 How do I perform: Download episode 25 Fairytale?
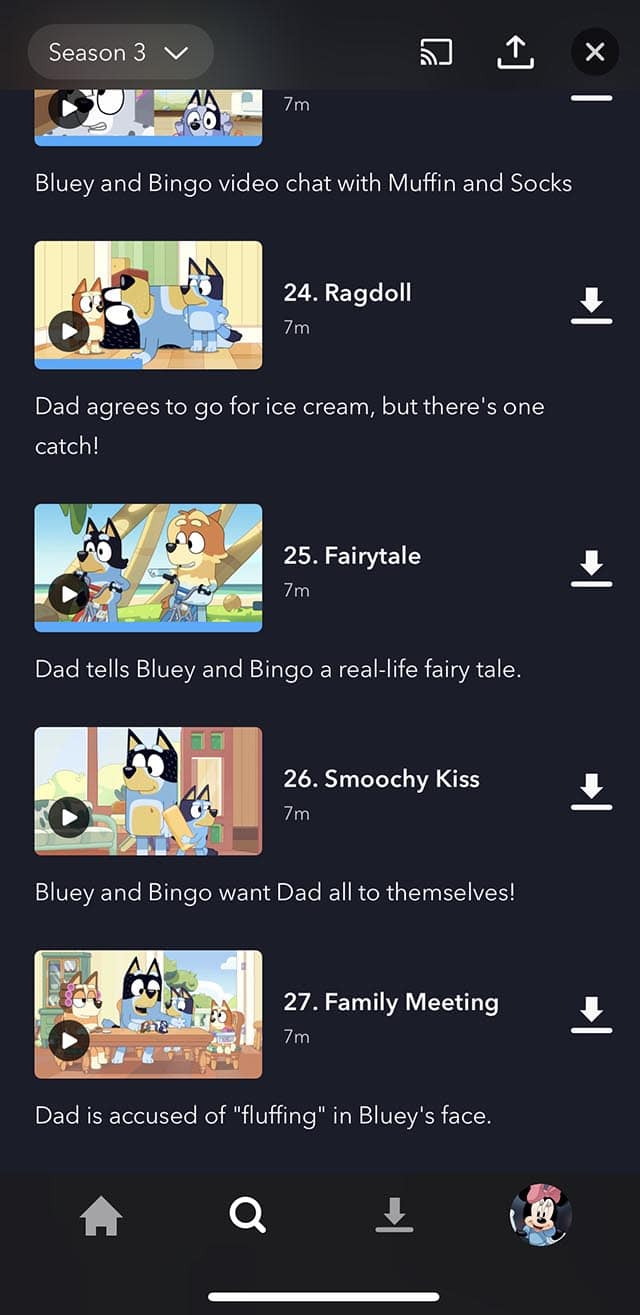(591, 568)
